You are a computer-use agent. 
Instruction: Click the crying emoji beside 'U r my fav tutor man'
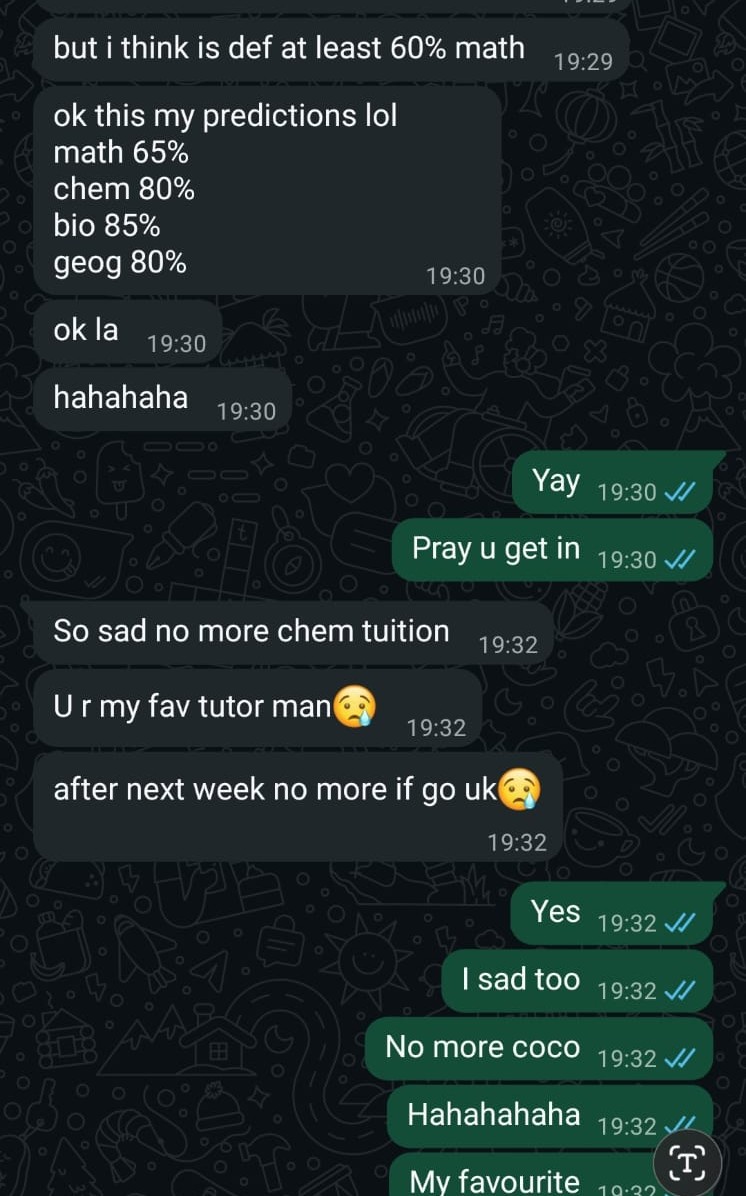point(354,706)
